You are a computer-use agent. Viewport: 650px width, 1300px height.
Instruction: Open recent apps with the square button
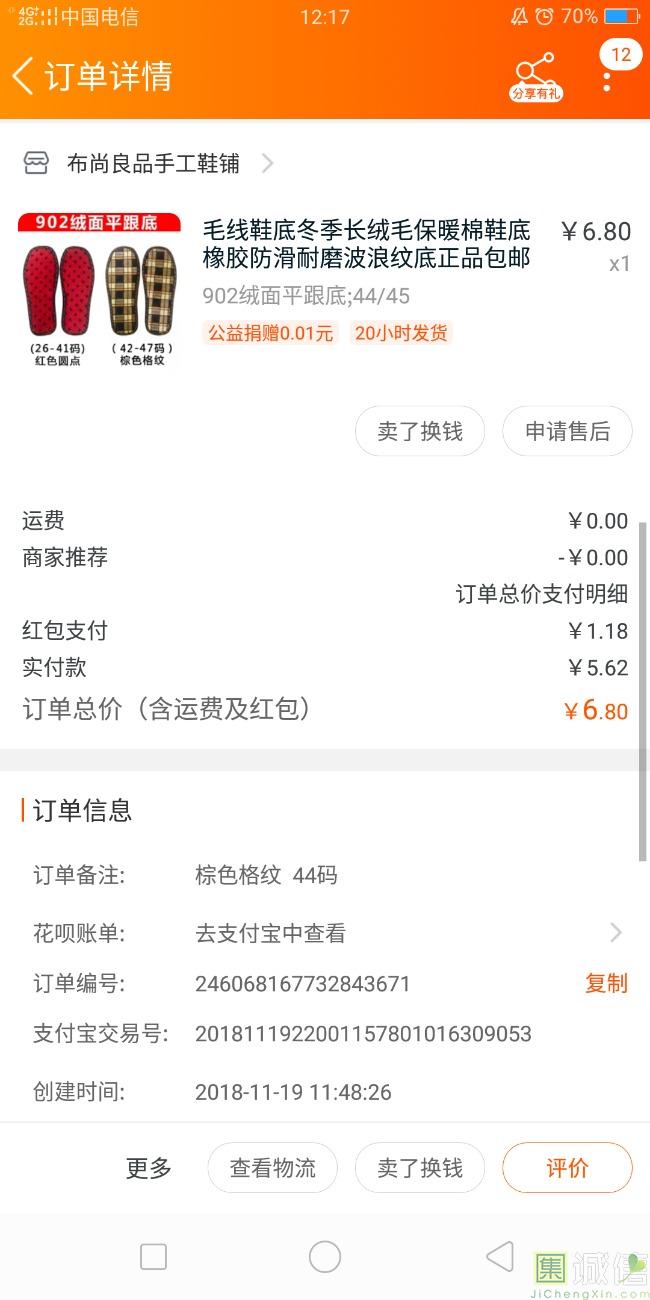(153, 1257)
